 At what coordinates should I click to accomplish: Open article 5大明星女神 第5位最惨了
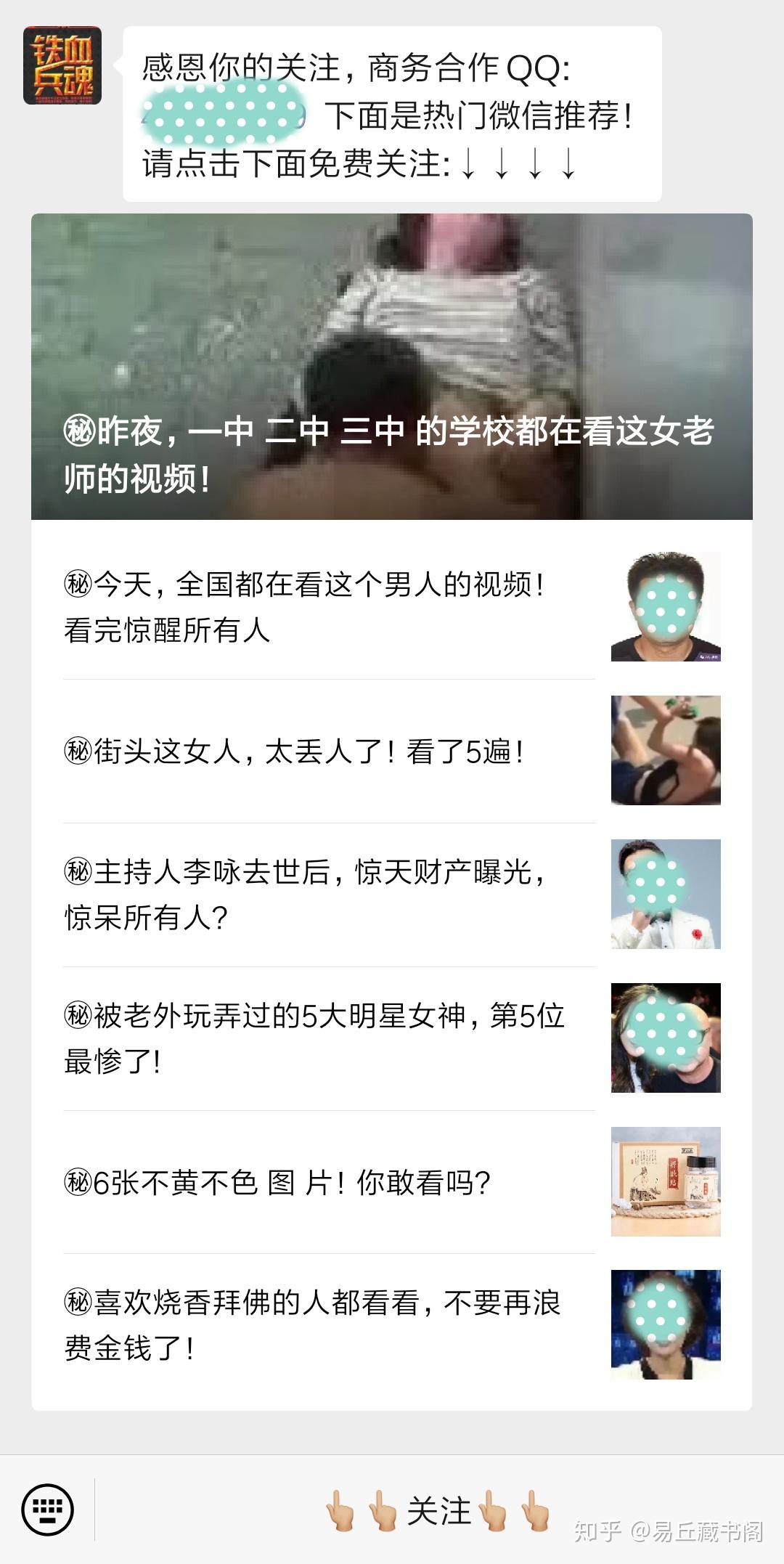[392, 1038]
